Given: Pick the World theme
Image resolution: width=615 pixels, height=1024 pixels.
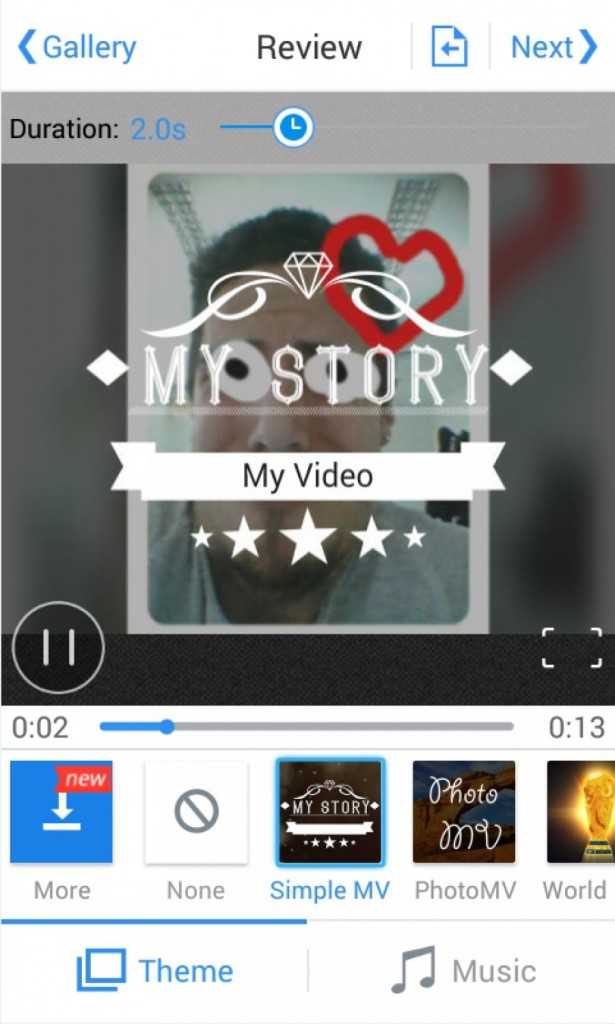Looking at the screenshot, I should click(x=580, y=812).
